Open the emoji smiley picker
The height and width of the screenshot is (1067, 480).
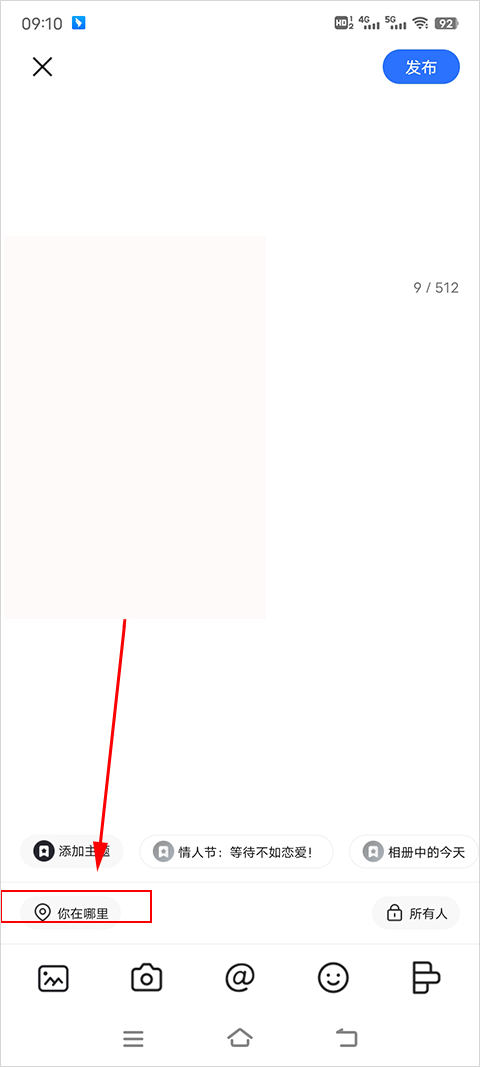click(333, 979)
